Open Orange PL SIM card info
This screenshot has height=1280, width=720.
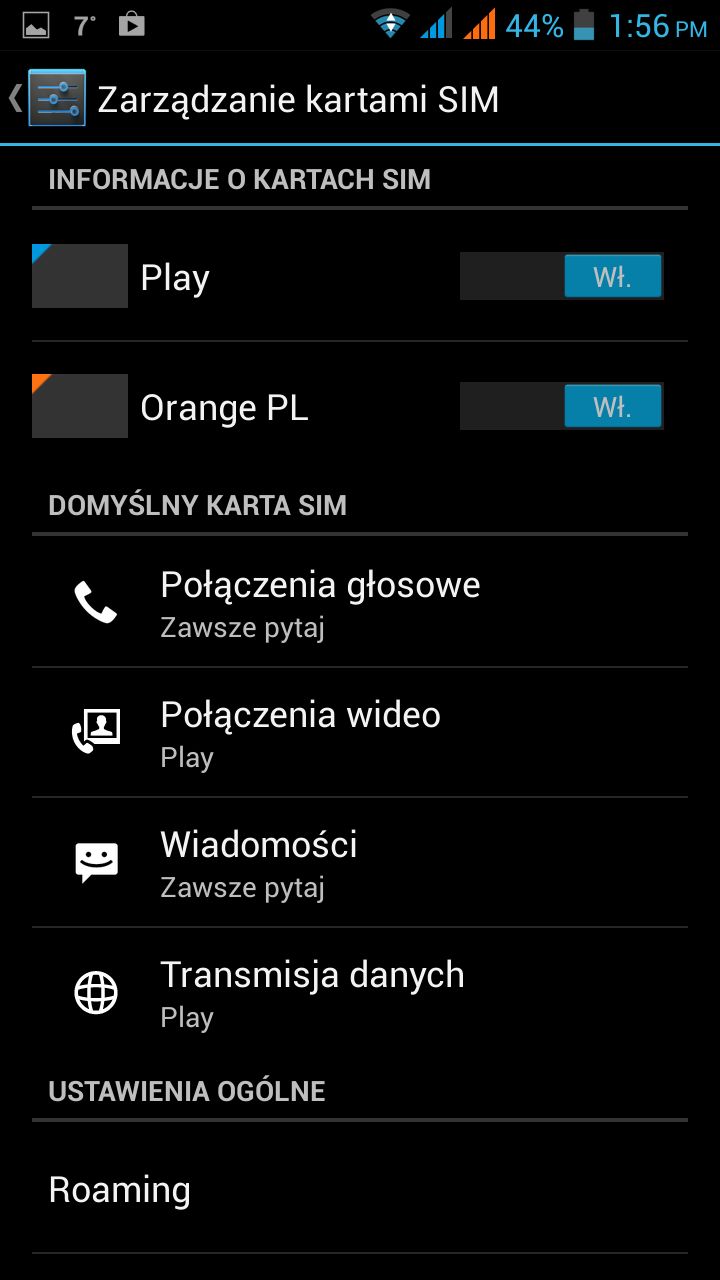pos(240,406)
